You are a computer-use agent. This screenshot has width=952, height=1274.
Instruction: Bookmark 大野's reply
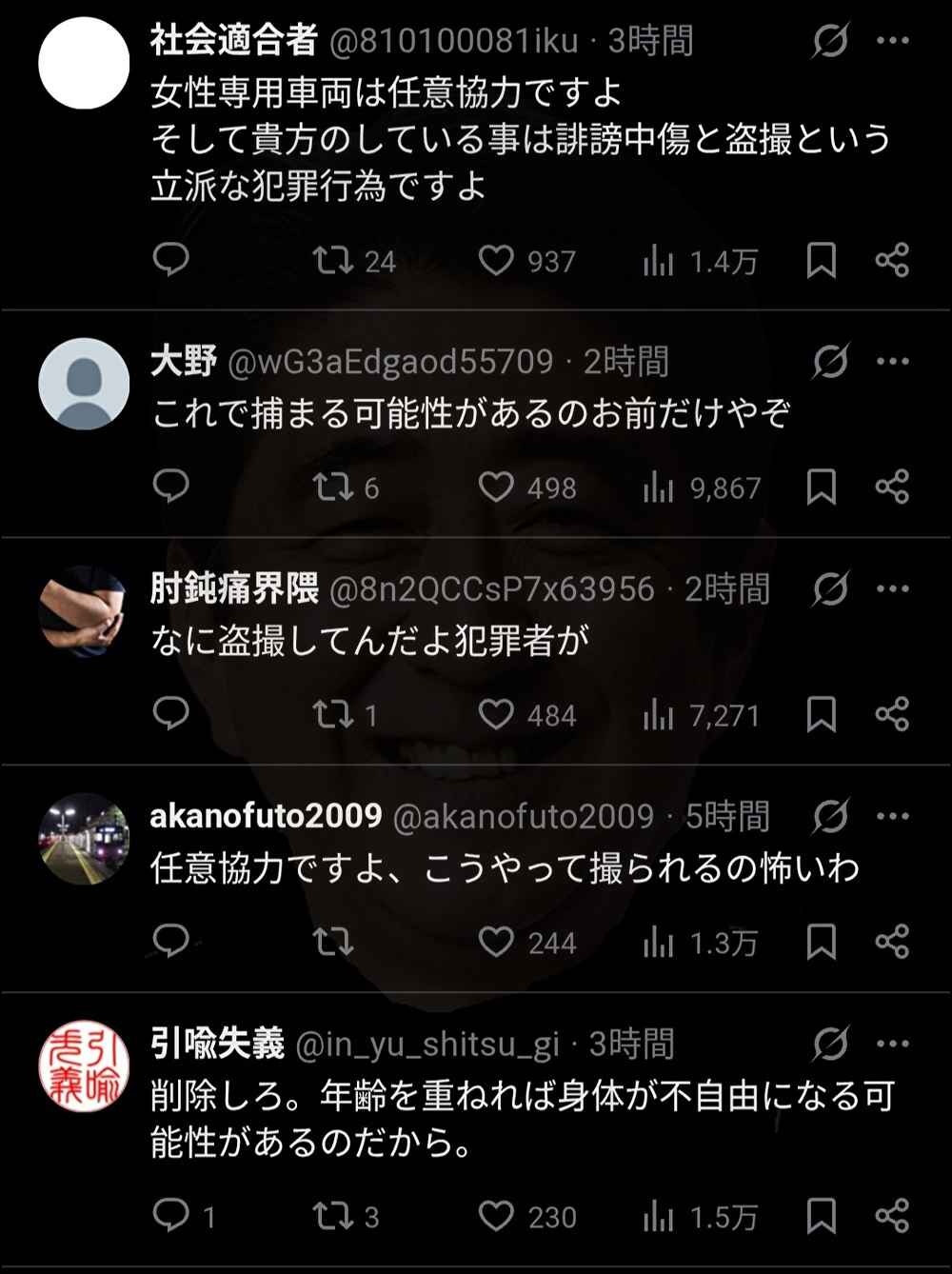(x=821, y=487)
